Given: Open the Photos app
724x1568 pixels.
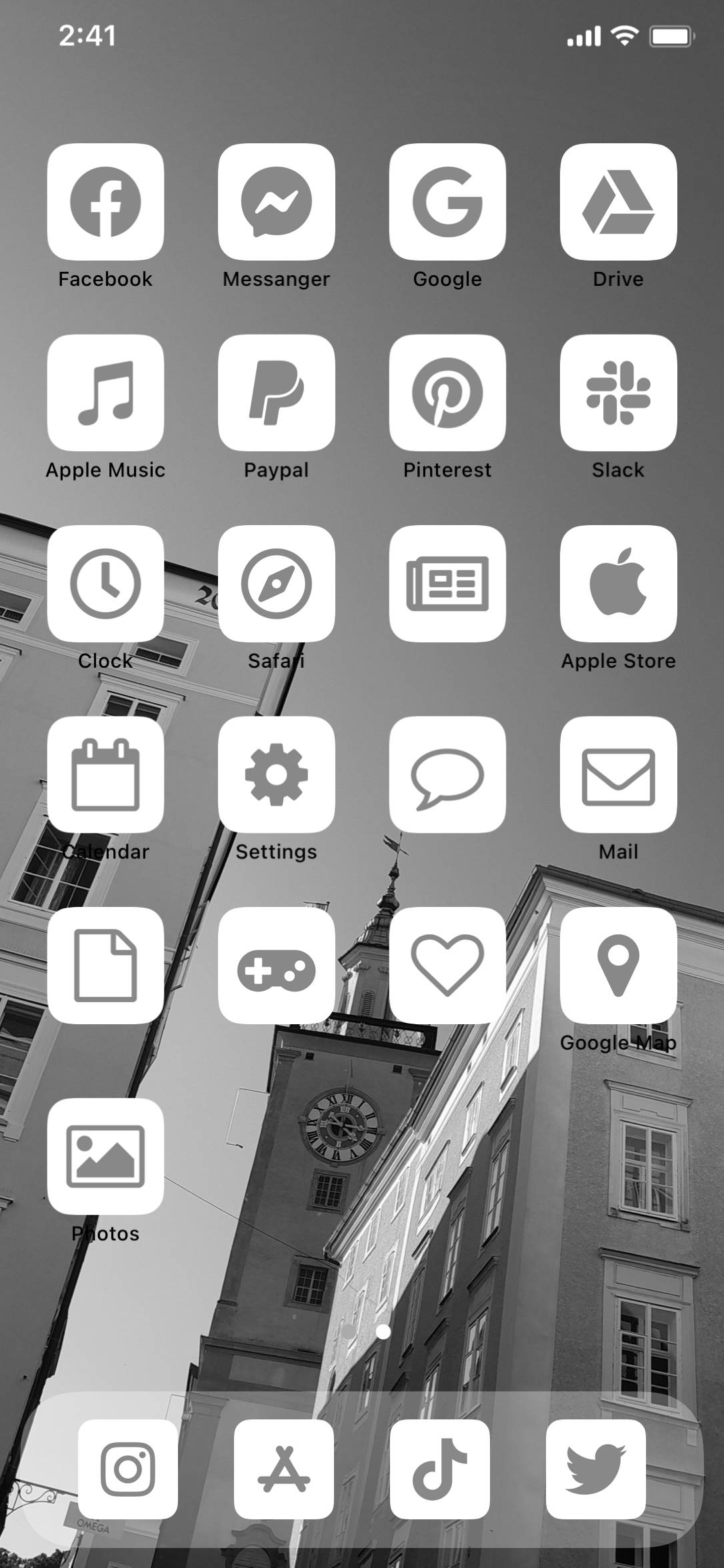Looking at the screenshot, I should tap(105, 1156).
